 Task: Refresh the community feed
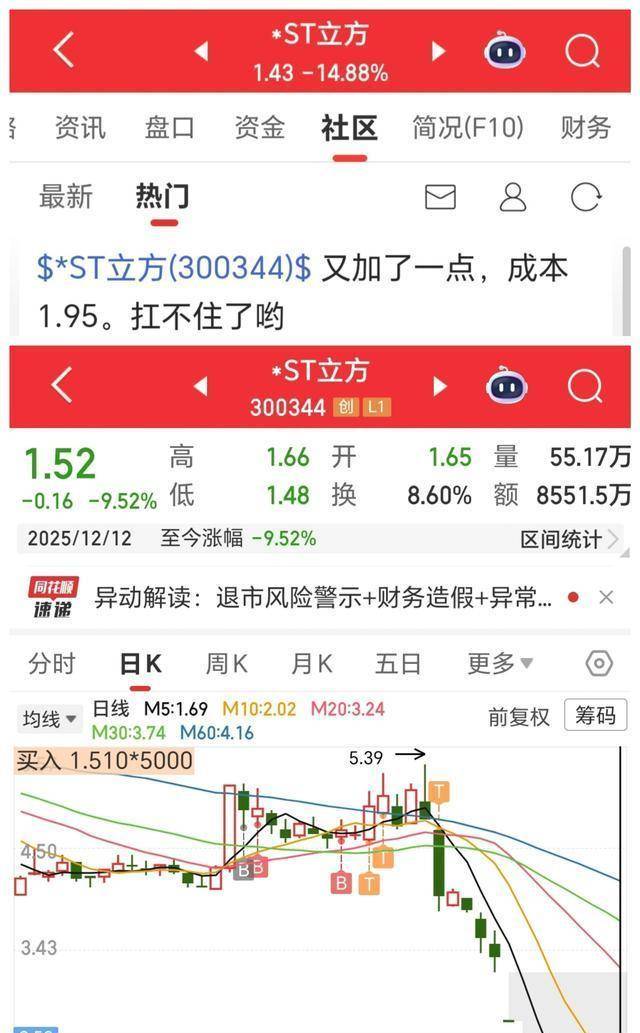pos(585,197)
